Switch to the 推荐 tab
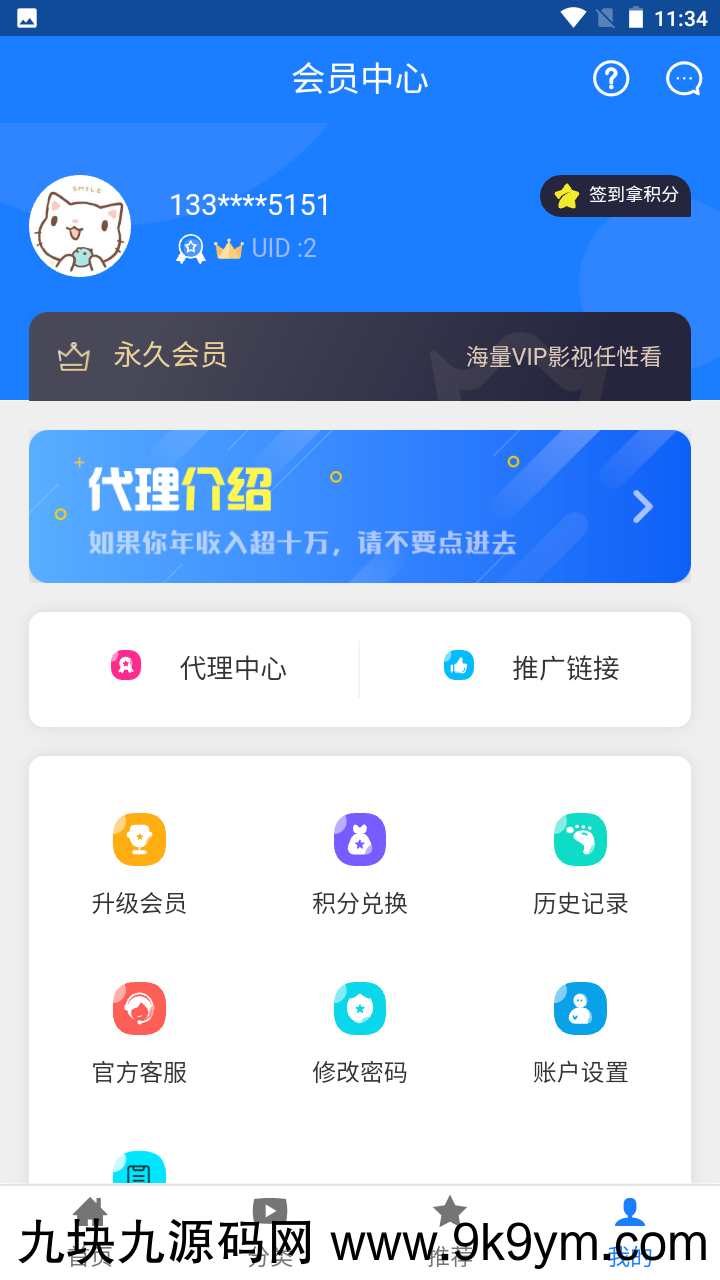 pyautogui.click(x=450, y=1230)
